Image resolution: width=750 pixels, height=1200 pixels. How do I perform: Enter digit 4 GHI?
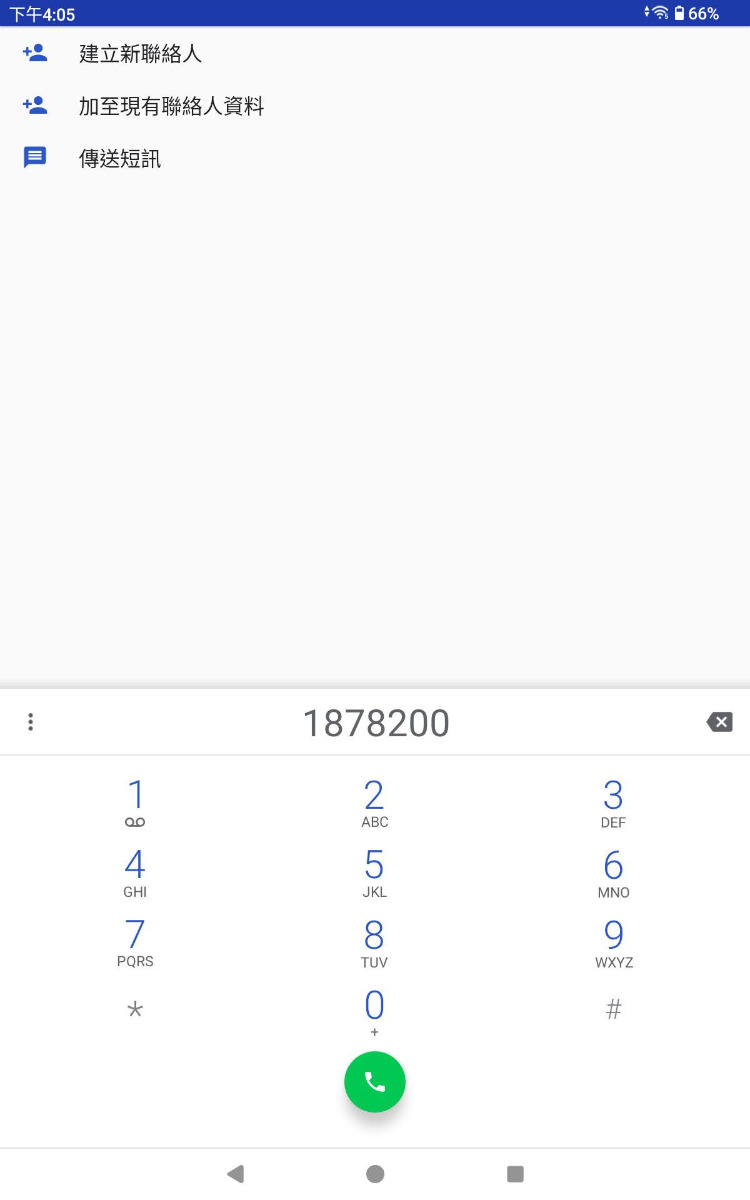(135, 872)
